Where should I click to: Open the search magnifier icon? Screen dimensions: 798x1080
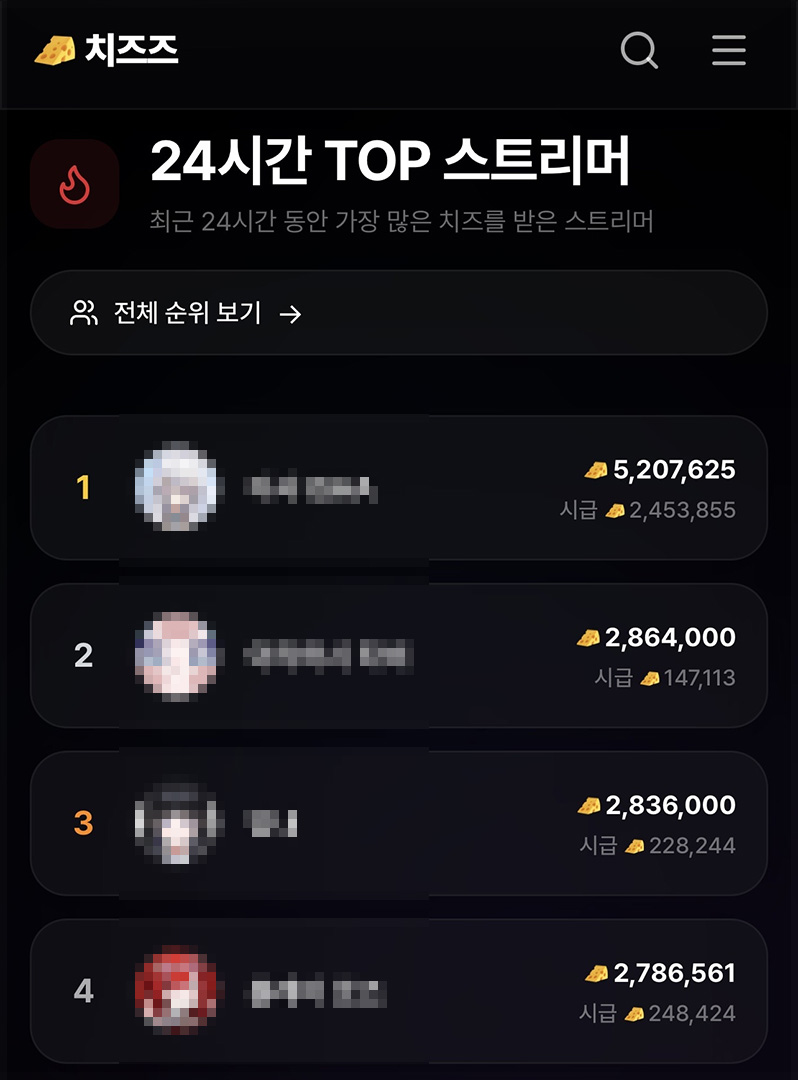(639, 49)
